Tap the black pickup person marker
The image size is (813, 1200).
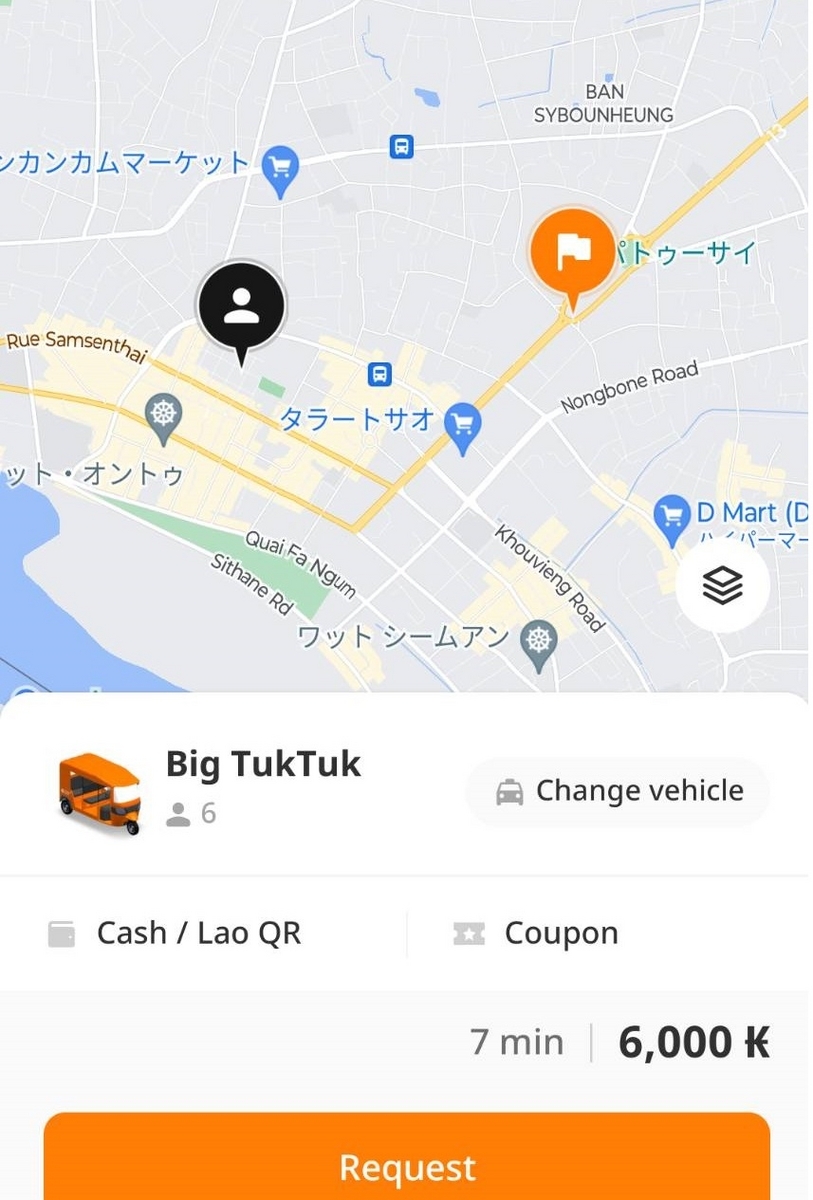(x=241, y=307)
